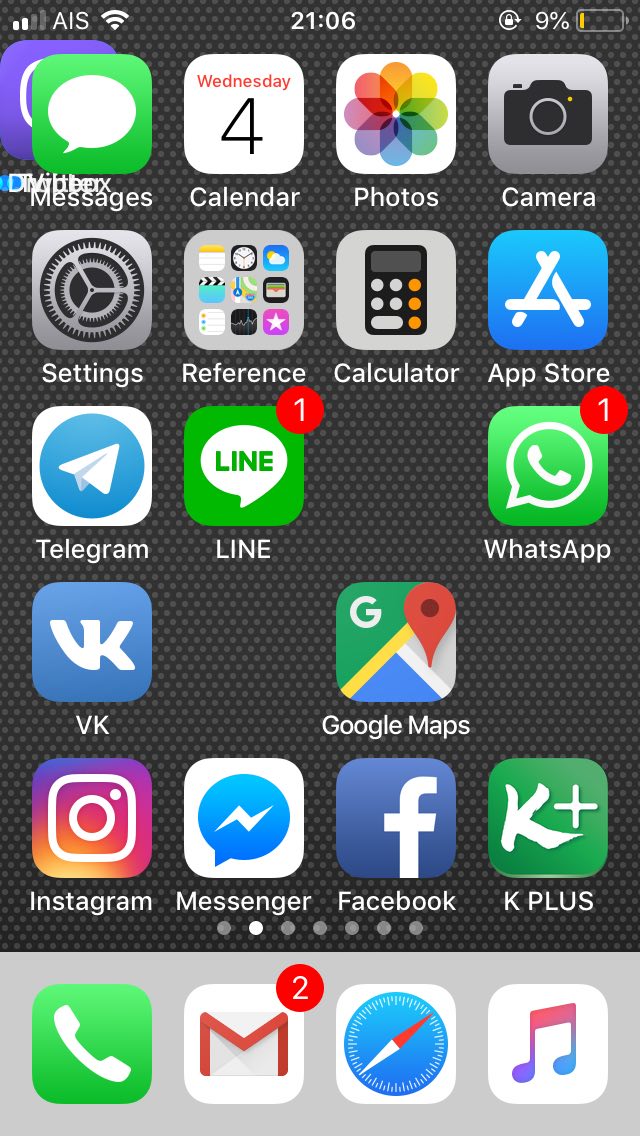Launch Safari from the dock
This screenshot has width=640, height=1136.
click(x=396, y=1043)
